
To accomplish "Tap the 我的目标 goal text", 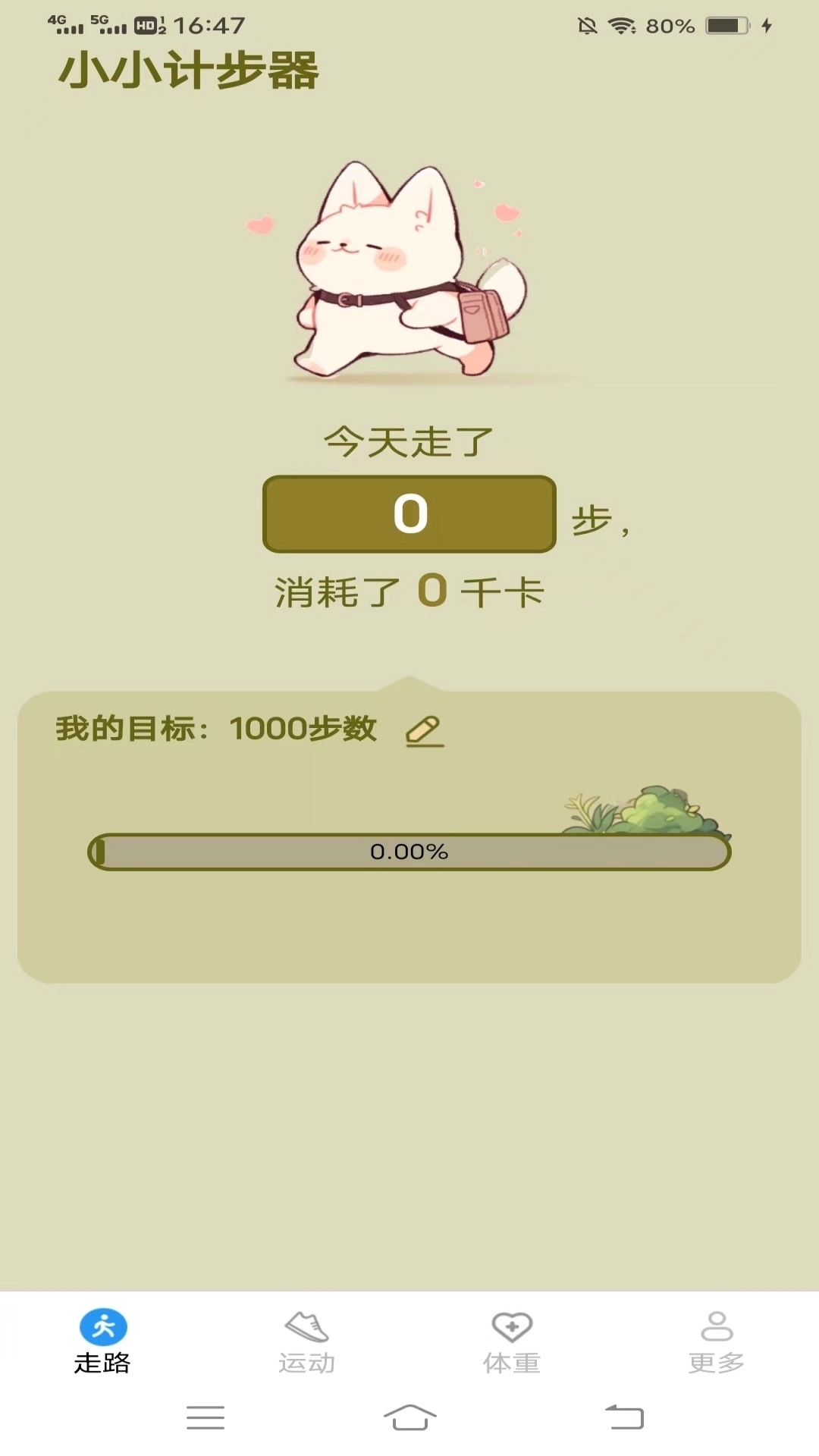I will point(215,730).
